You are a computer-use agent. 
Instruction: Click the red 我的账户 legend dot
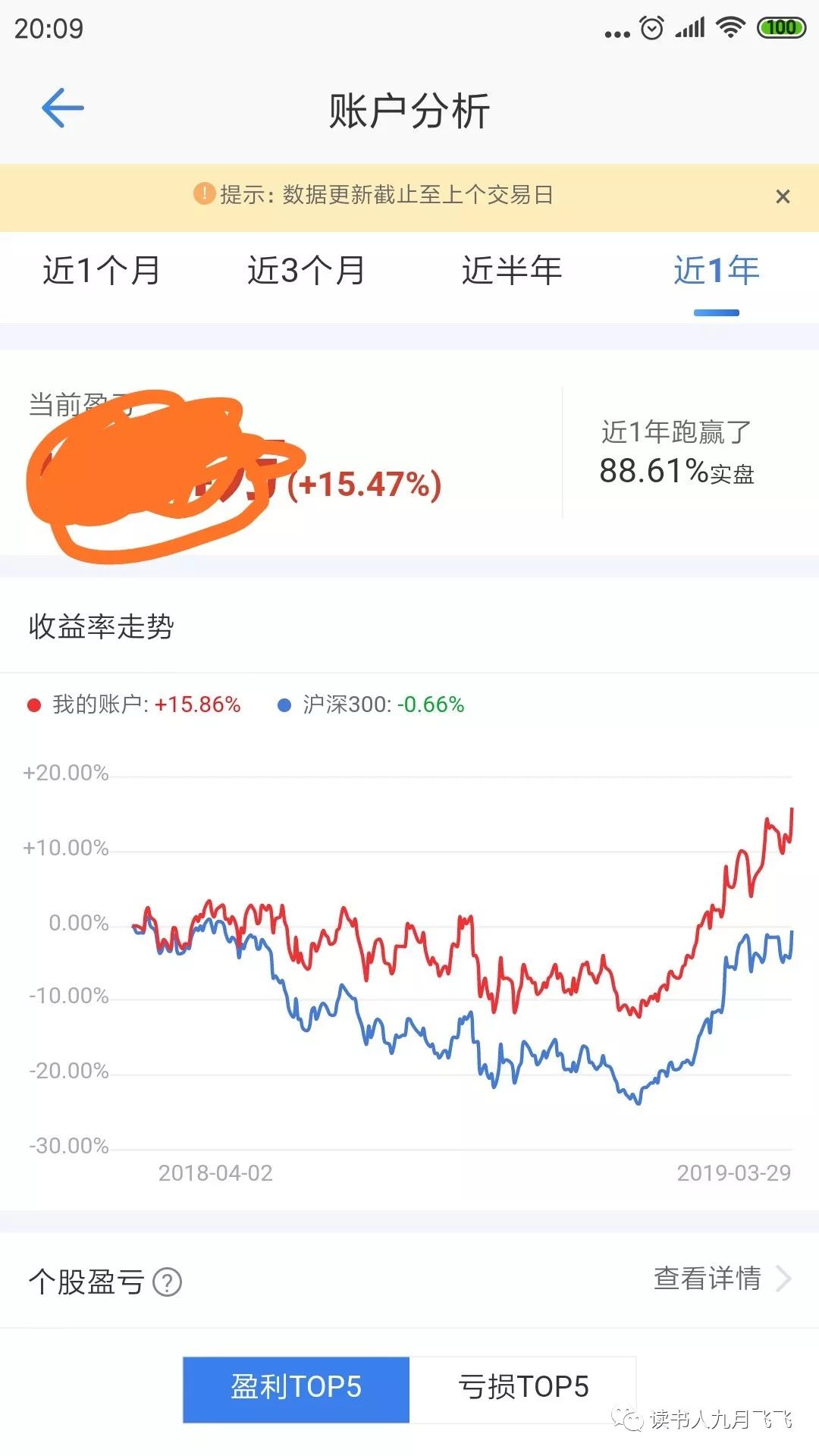coord(35,704)
